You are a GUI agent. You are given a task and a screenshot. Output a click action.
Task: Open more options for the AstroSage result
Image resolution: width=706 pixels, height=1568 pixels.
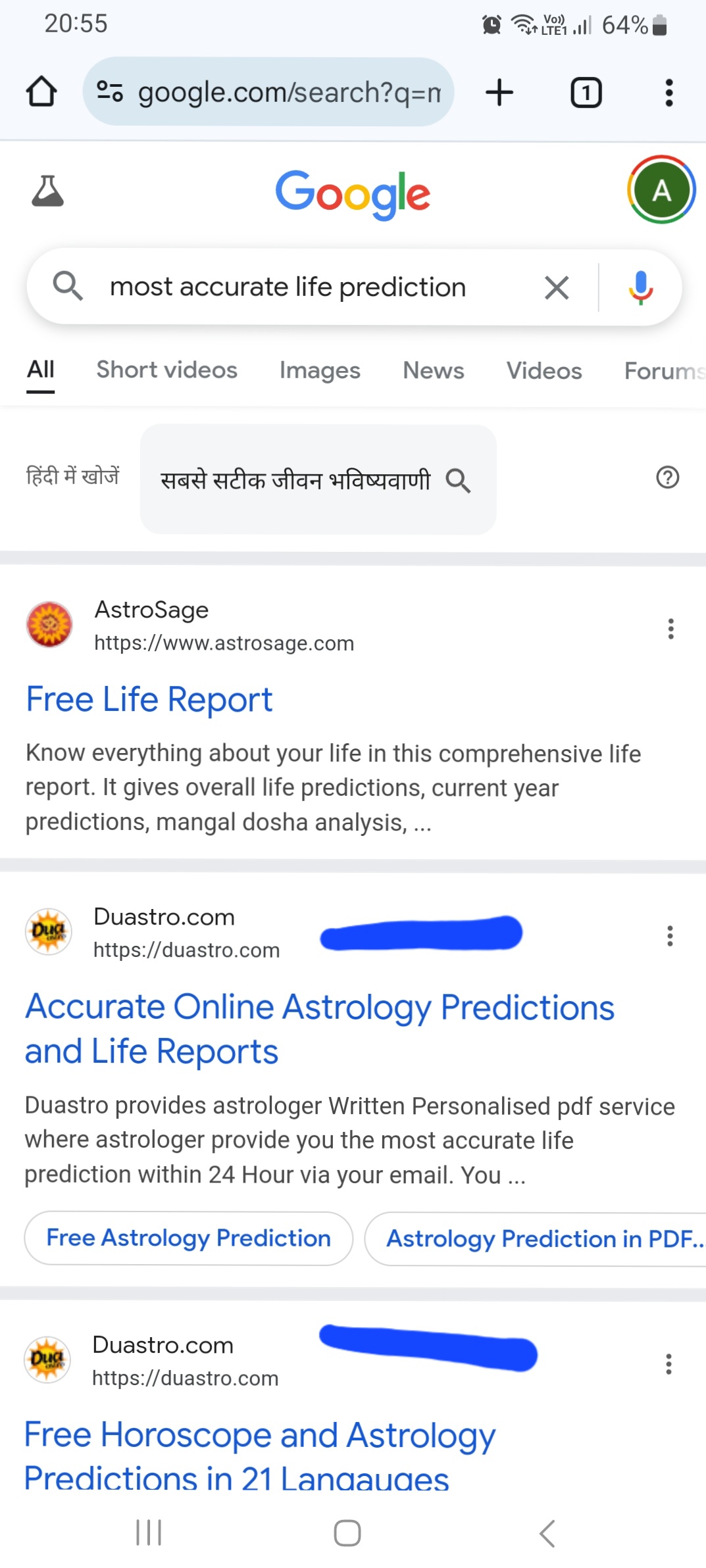coord(670,629)
